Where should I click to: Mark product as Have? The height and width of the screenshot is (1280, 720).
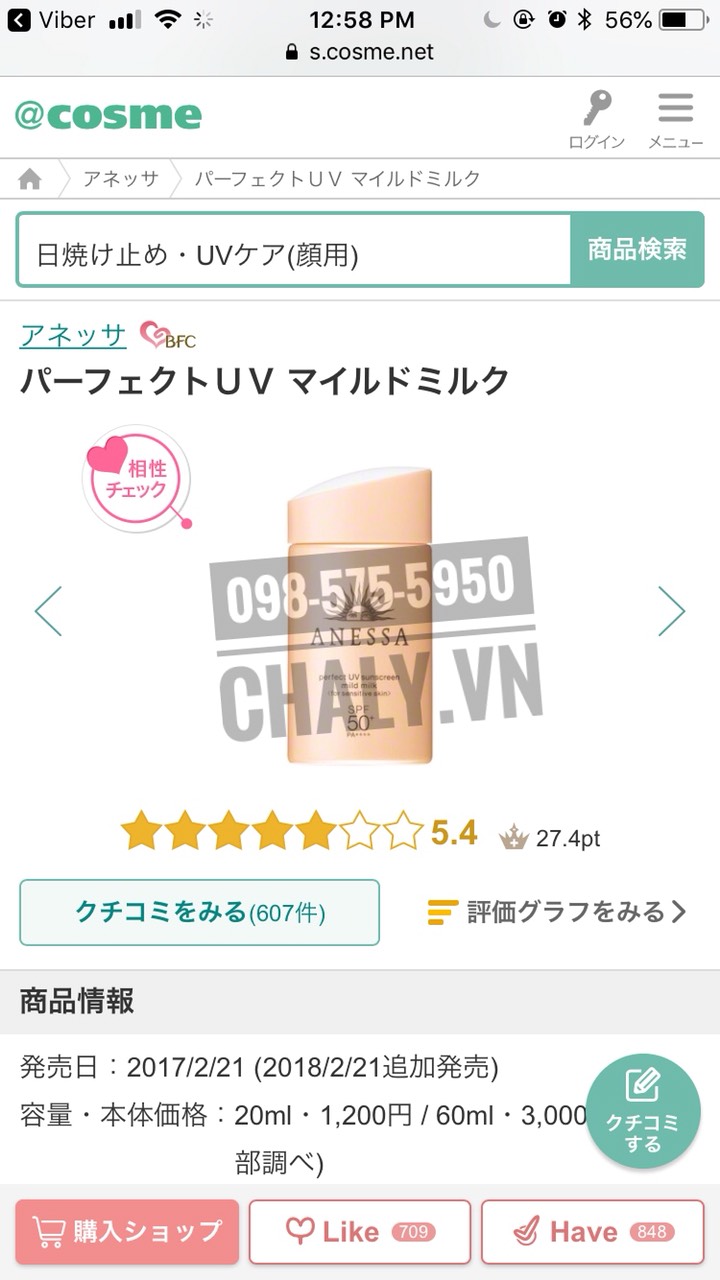(592, 1232)
